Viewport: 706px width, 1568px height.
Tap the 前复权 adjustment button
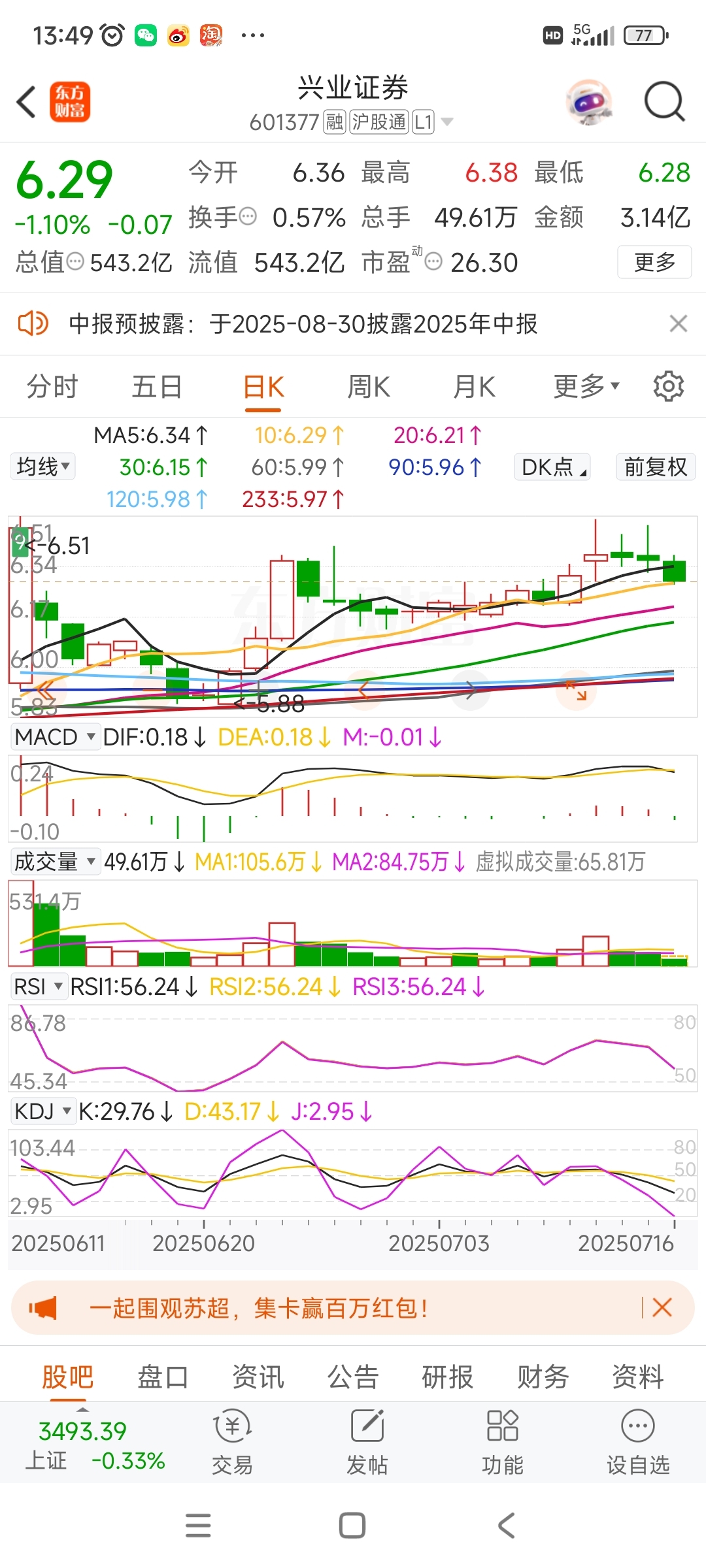click(x=655, y=467)
